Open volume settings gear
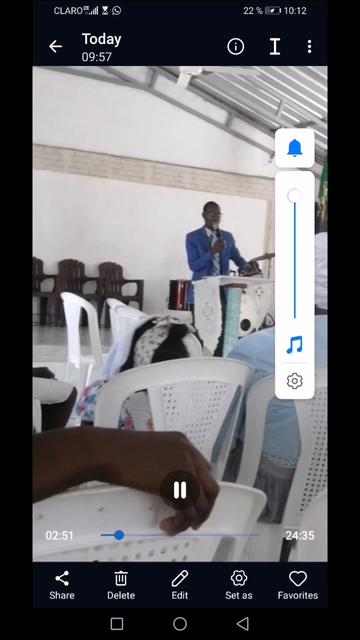Image resolution: width=360 pixels, height=640 pixels. 294,381
